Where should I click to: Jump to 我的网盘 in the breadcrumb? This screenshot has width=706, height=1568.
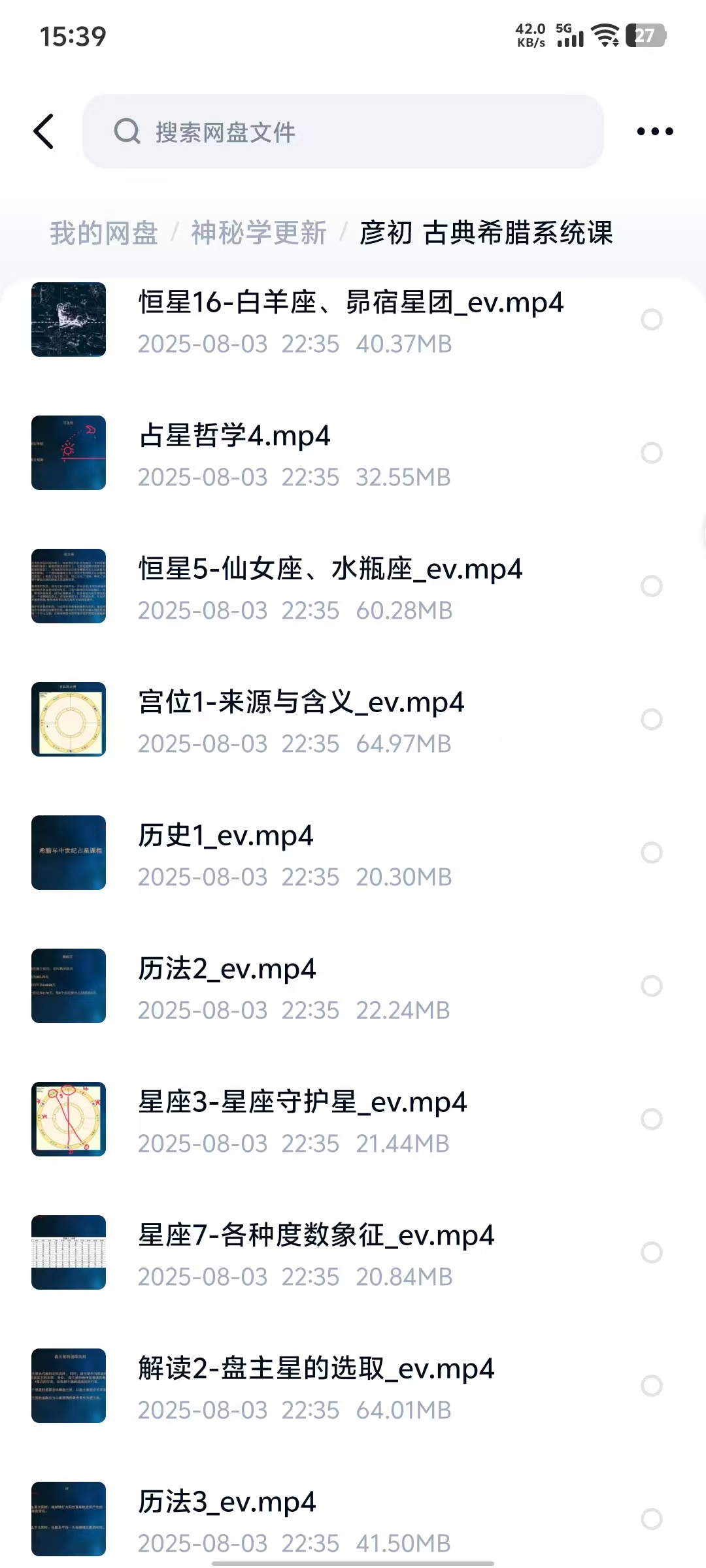point(104,233)
